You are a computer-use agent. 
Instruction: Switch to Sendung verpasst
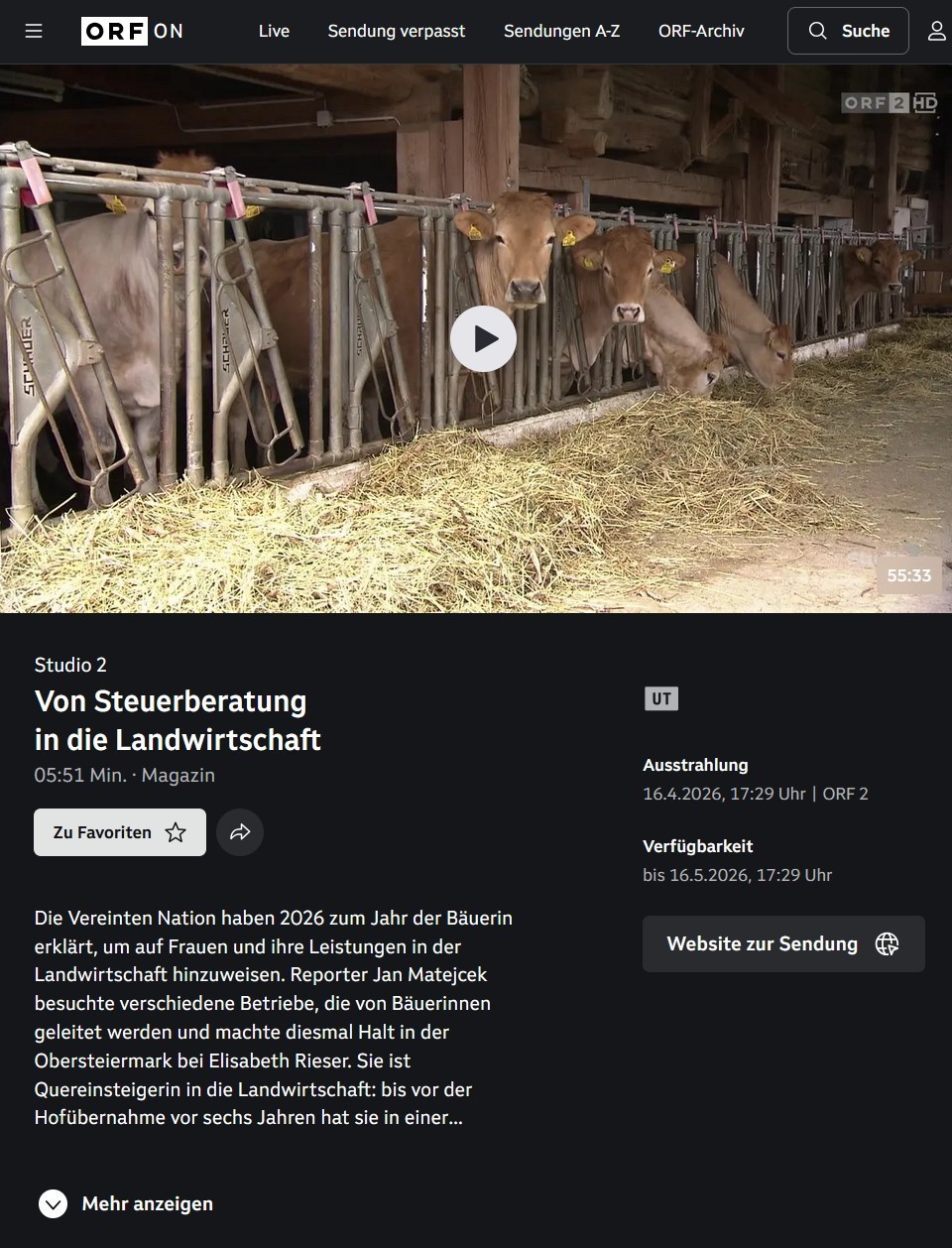[x=396, y=31]
